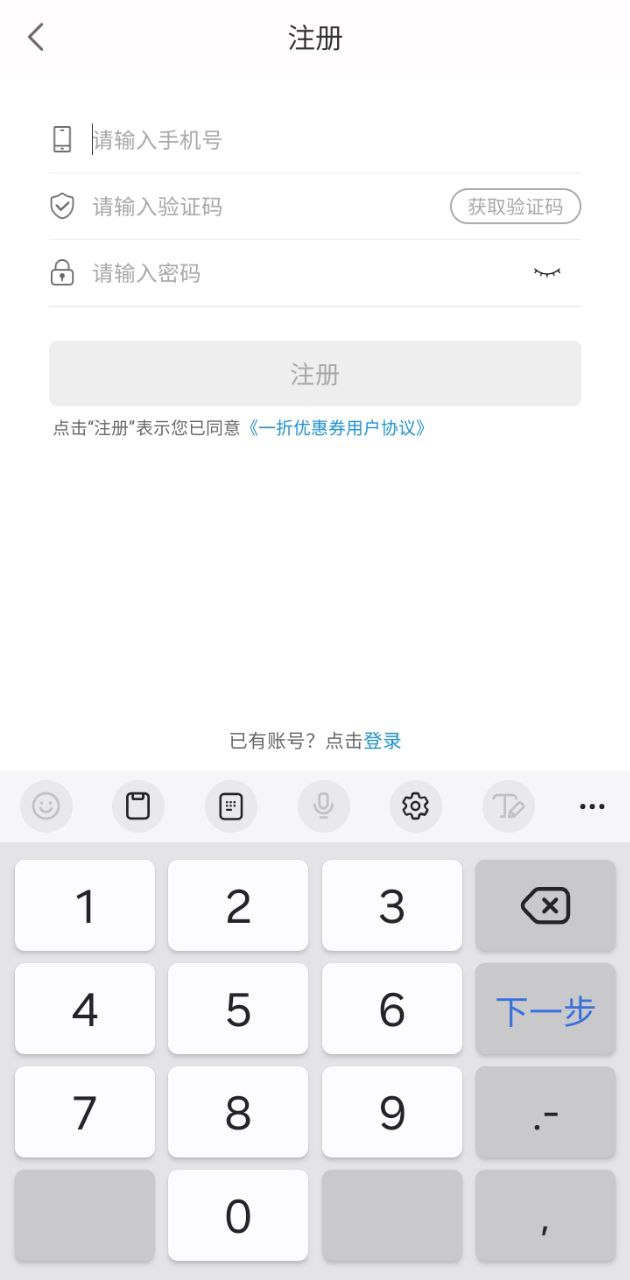This screenshot has width=630, height=1280.
Task: Open the 登录 login link
Action: [382, 741]
